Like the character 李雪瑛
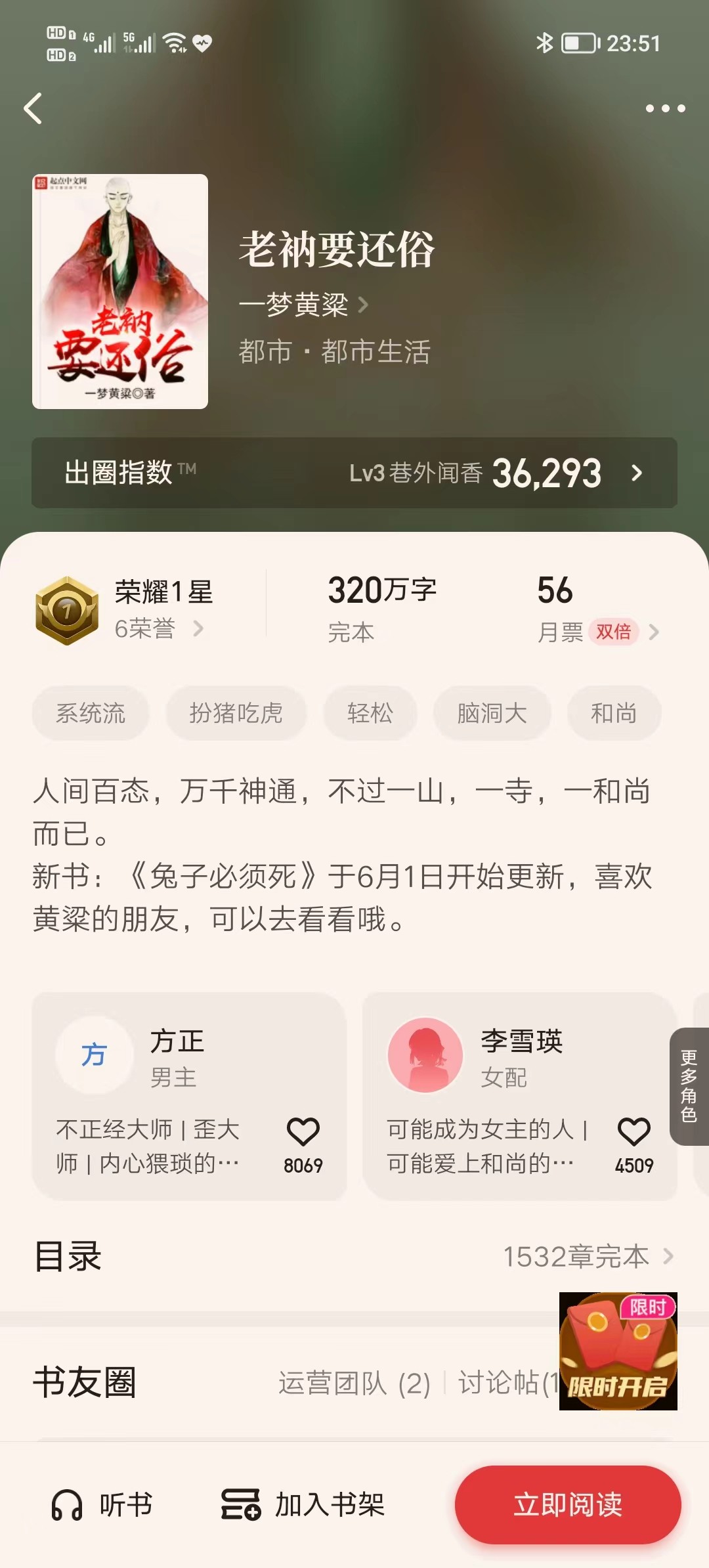 (x=634, y=1133)
